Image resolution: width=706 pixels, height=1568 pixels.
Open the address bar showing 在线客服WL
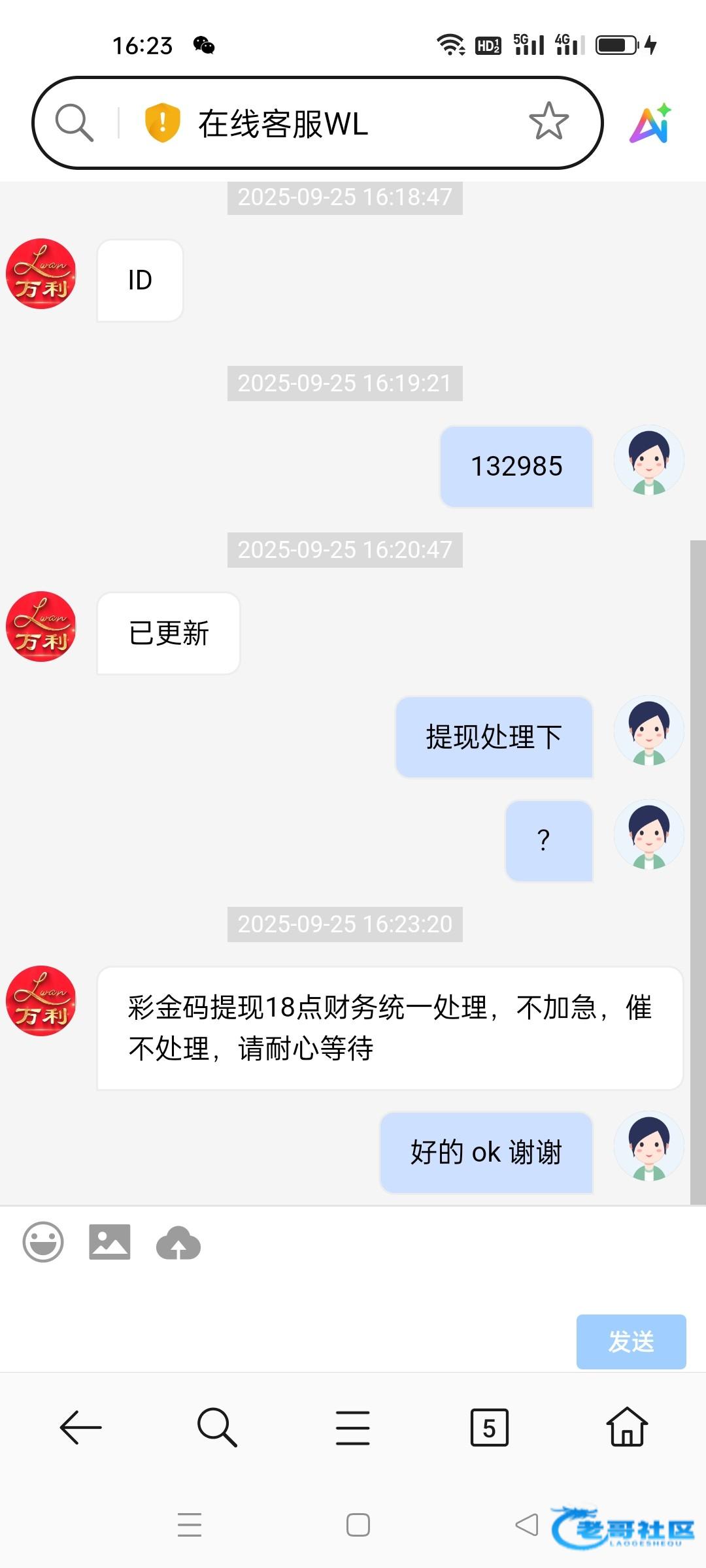(314, 123)
